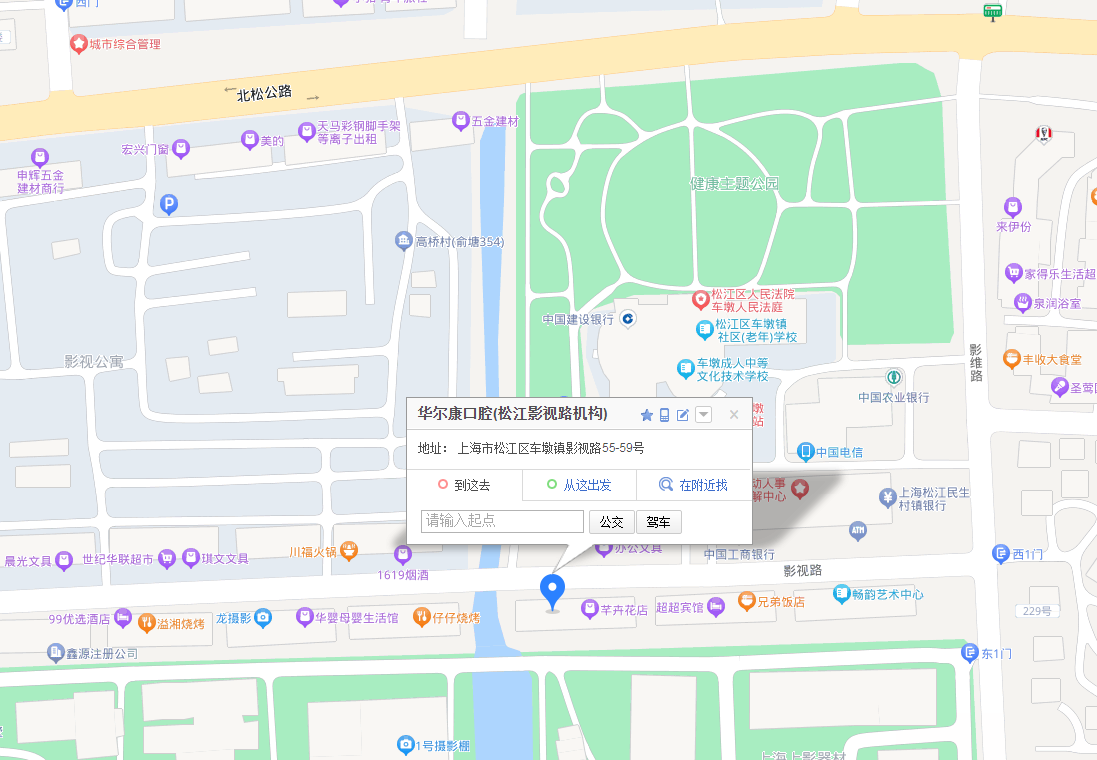Screen dimensions: 1097x760
Task: Select the 到这去 tab
Action: 464,485
